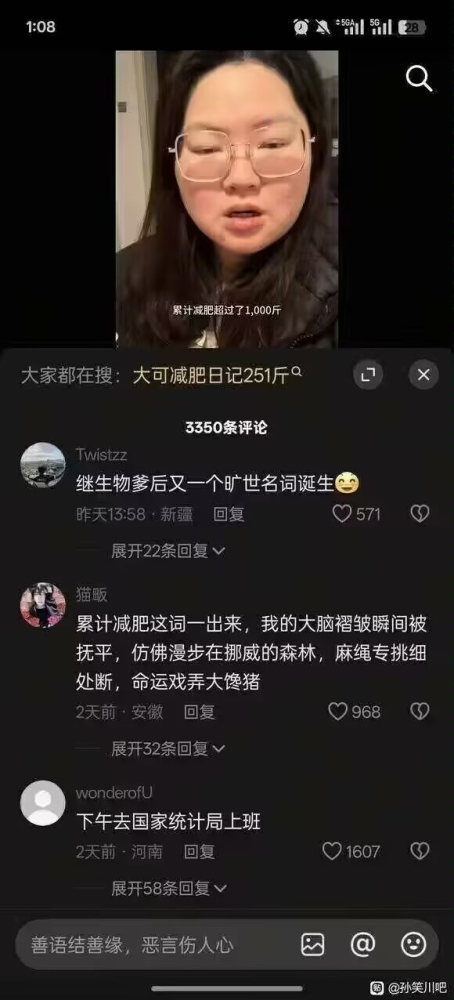Image resolution: width=454 pixels, height=1000 pixels.
Task: Mention someone with the @ icon
Action: [363, 945]
